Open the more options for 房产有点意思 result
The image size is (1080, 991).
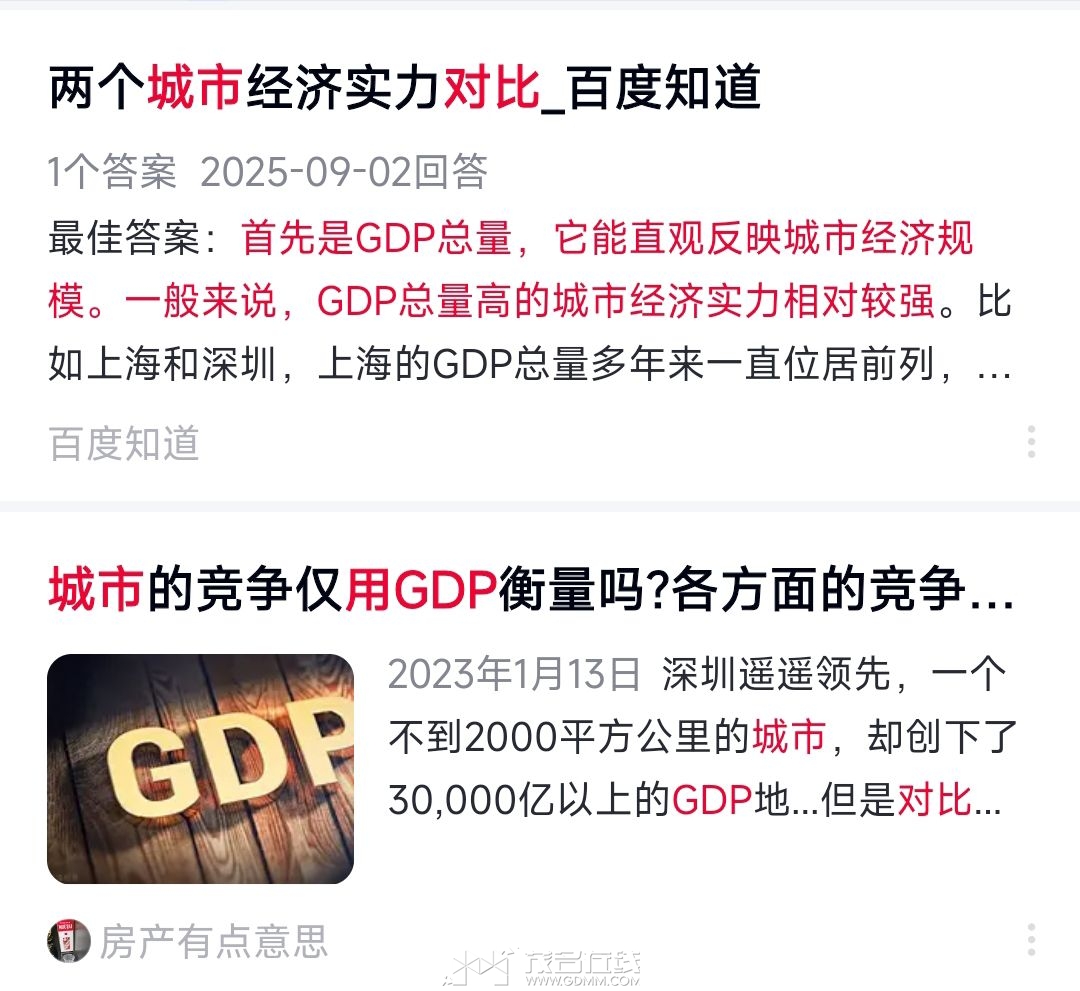pos(1031,940)
